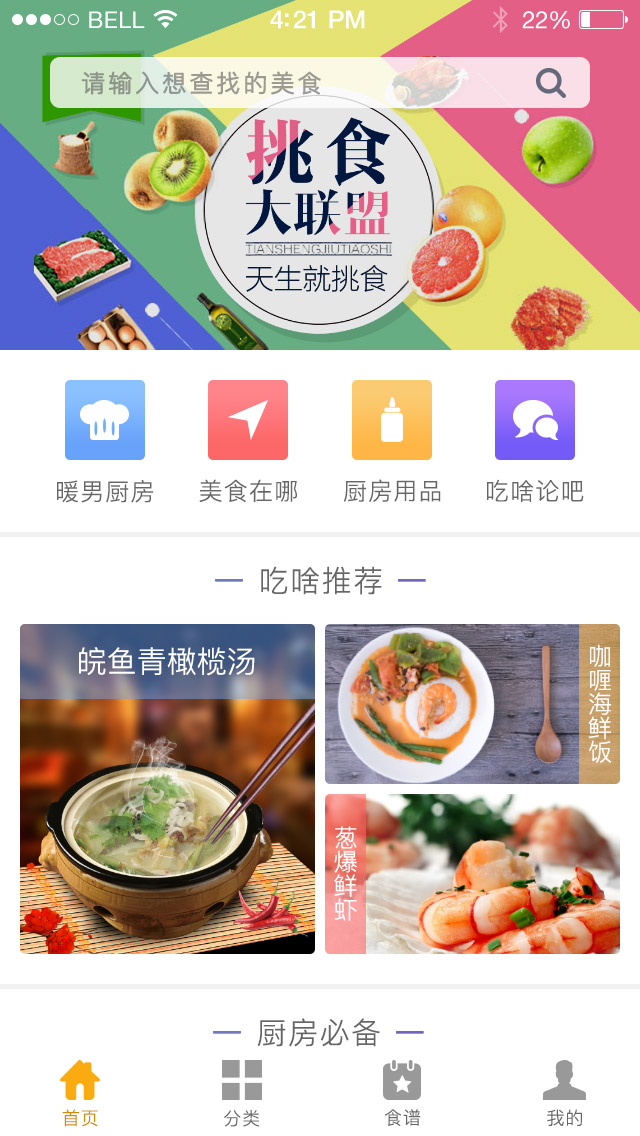
Task: Tap the food search input field
Action: point(290,83)
